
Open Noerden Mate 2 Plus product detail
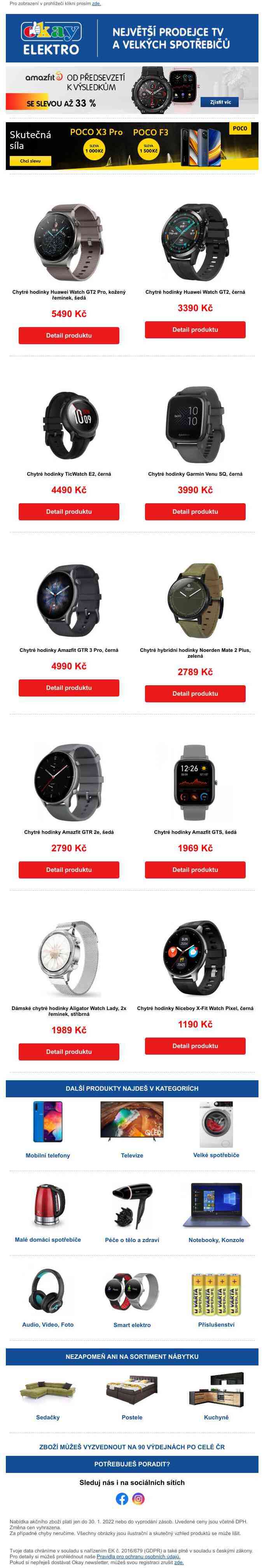195,693
